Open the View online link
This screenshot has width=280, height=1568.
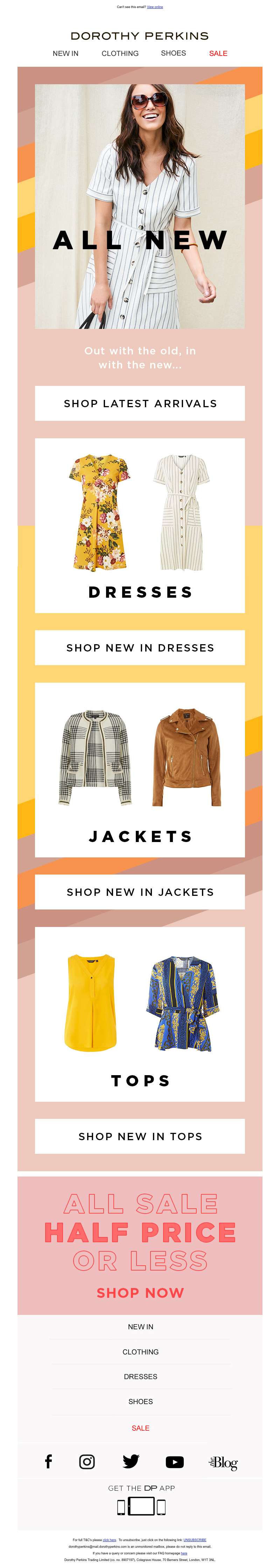[154, 7]
